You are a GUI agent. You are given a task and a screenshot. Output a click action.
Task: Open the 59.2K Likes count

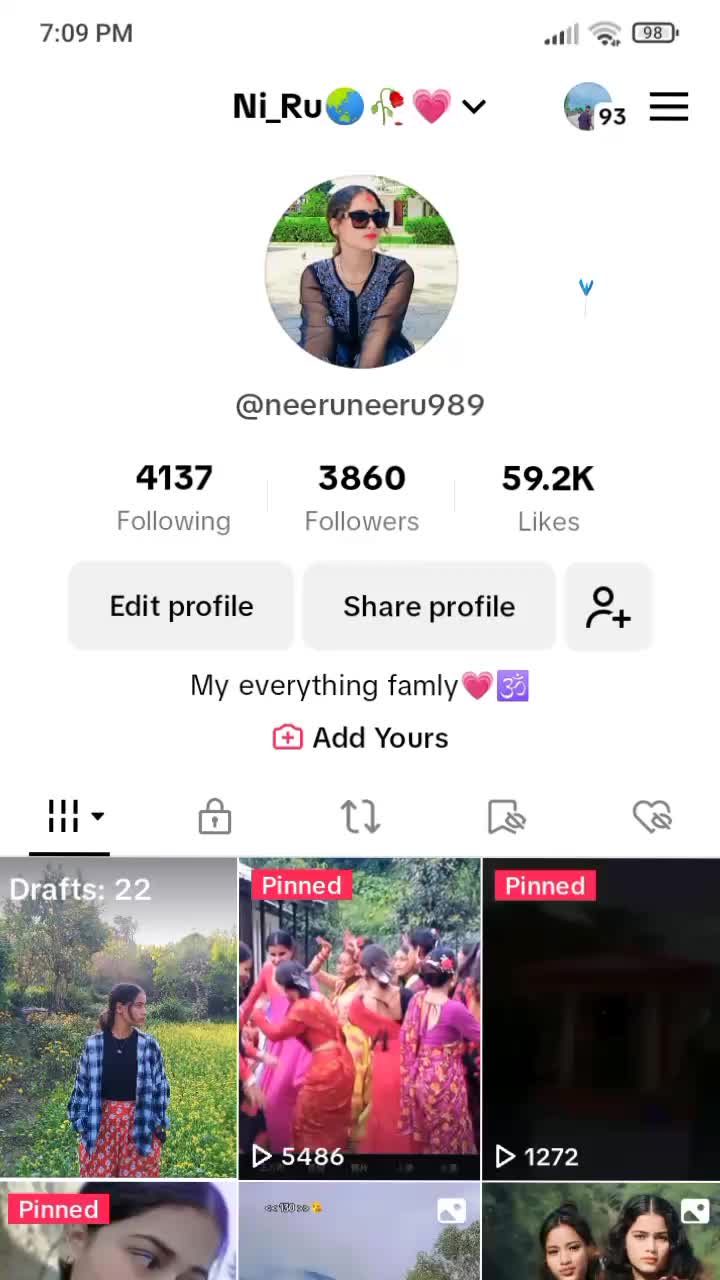point(548,497)
